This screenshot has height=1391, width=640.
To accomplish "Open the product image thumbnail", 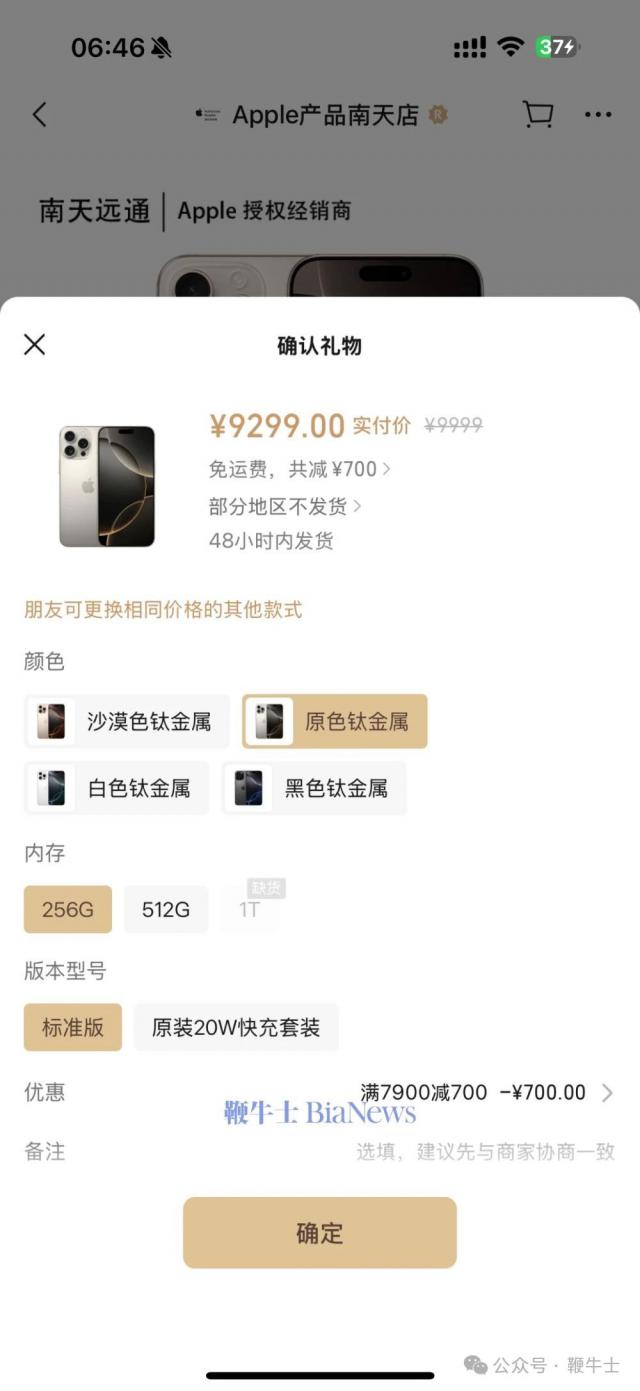I will 107,487.
